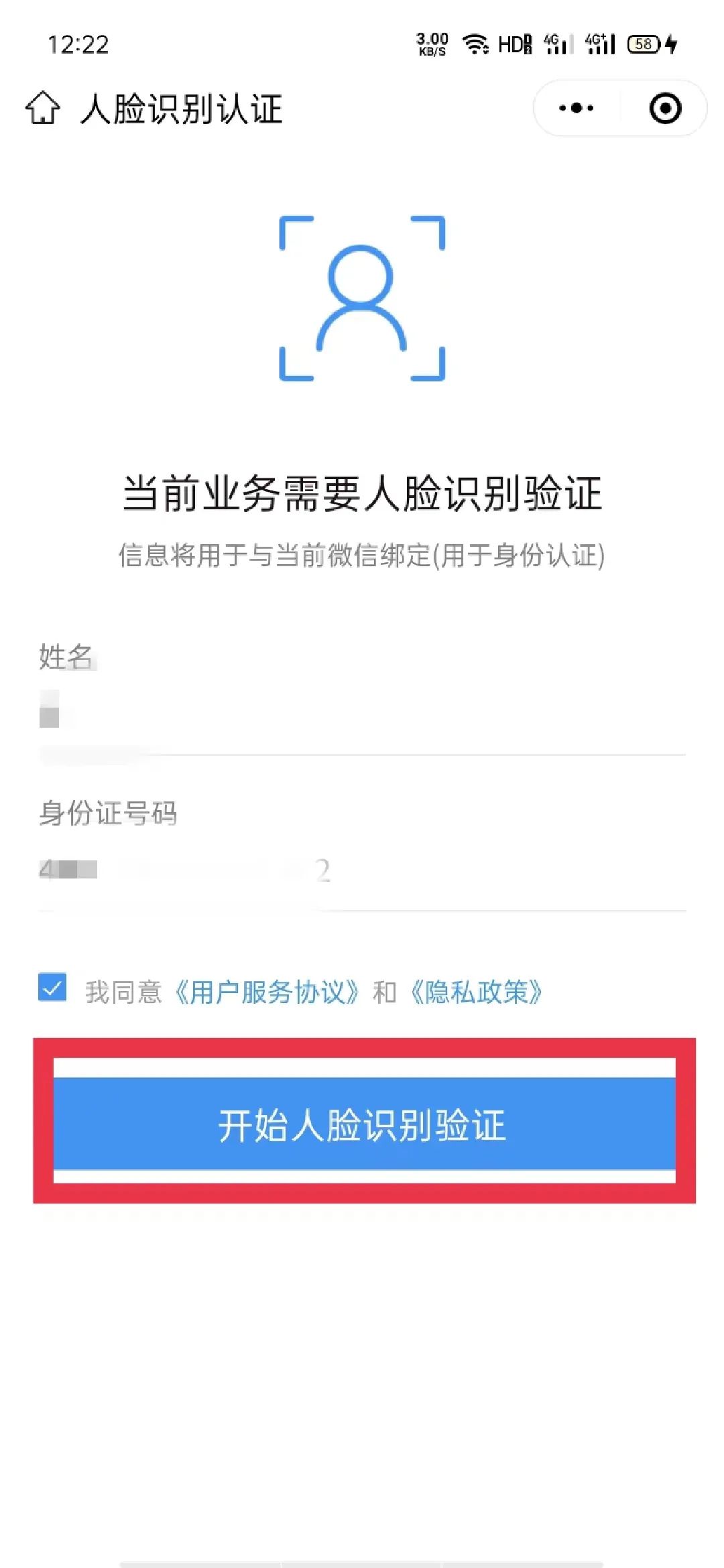
Task: Open the three-dot more menu
Action: pyautogui.click(x=577, y=108)
